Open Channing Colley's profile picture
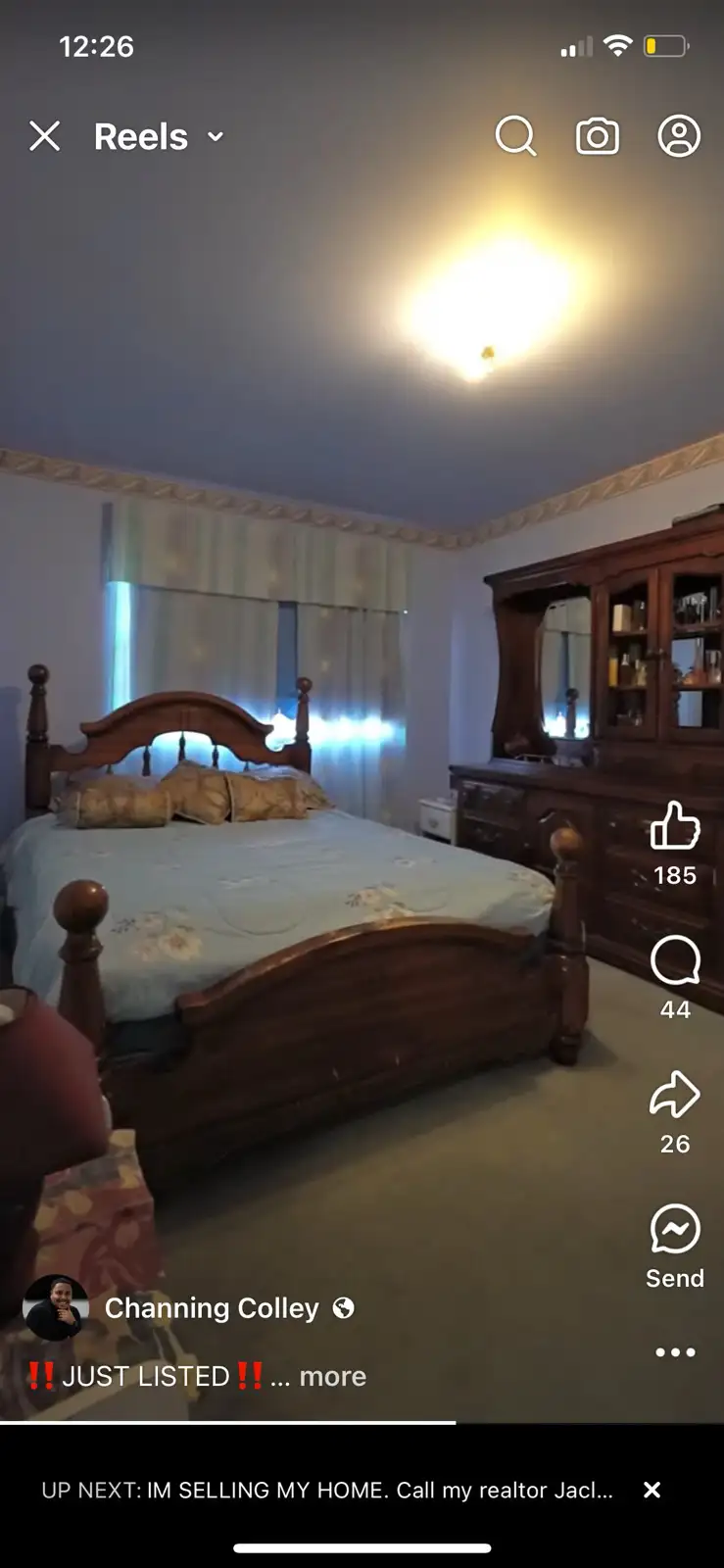 [x=56, y=1308]
